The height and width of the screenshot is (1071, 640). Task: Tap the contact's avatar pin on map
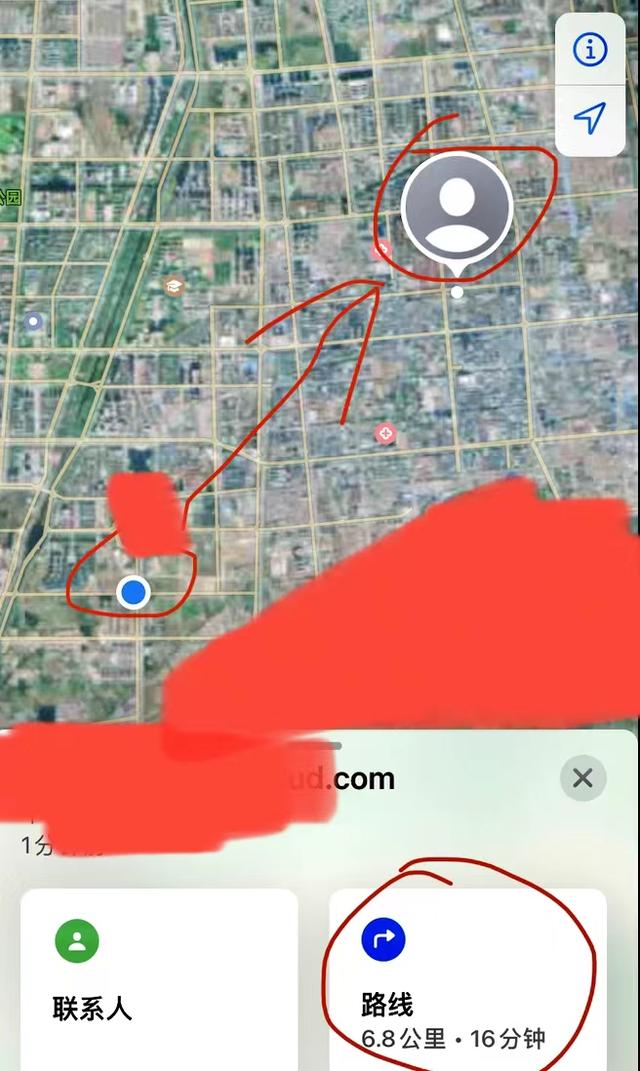click(x=457, y=209)
